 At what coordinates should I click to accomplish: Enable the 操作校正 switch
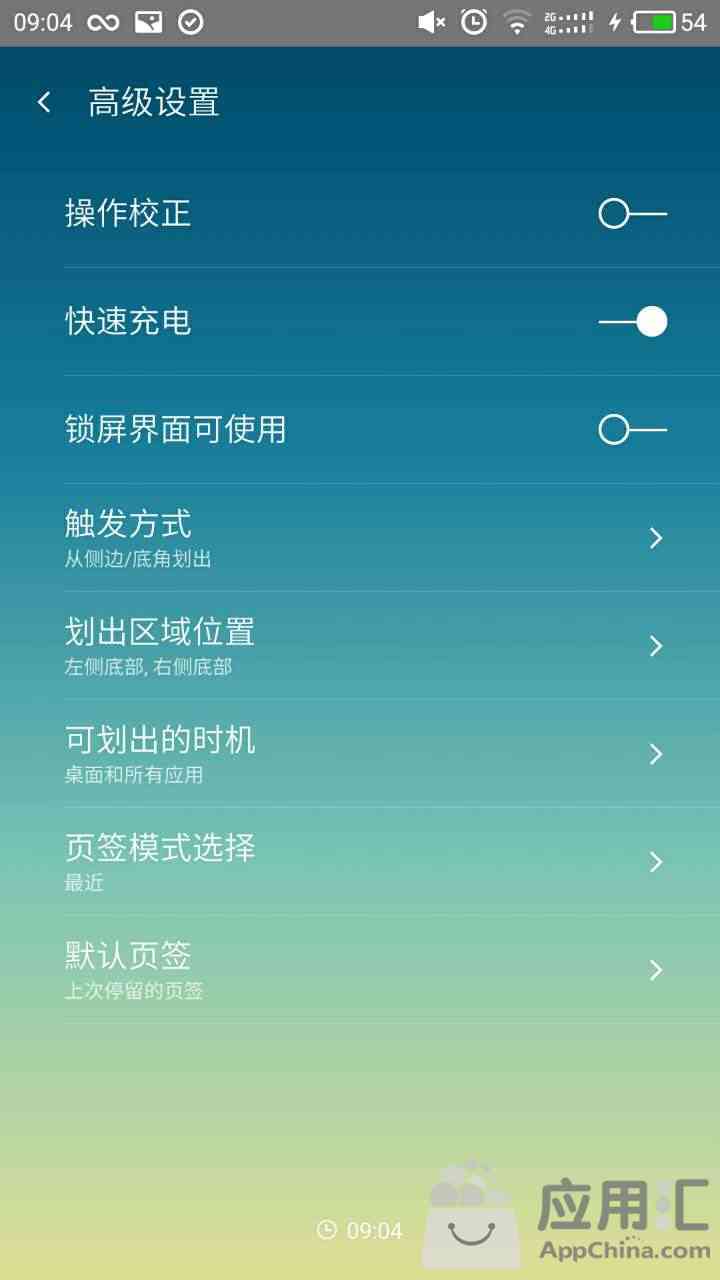click(632, 213)
